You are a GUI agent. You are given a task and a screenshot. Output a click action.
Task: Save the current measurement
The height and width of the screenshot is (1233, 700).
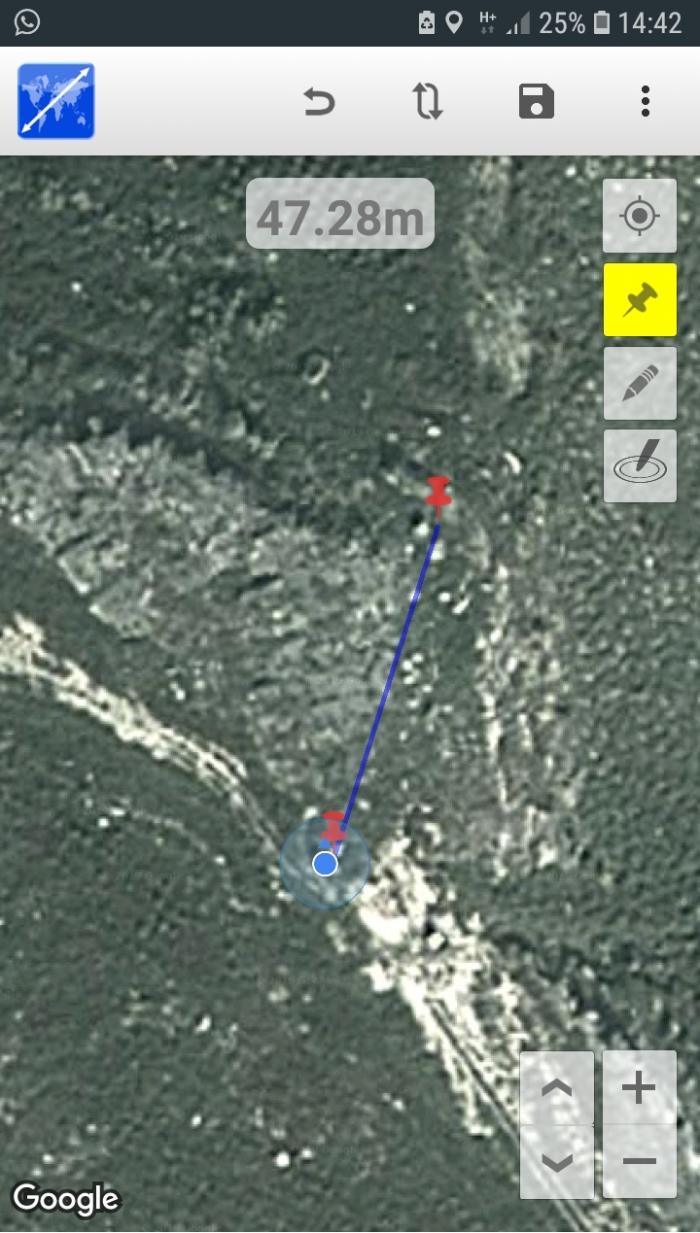click(537, 101)
